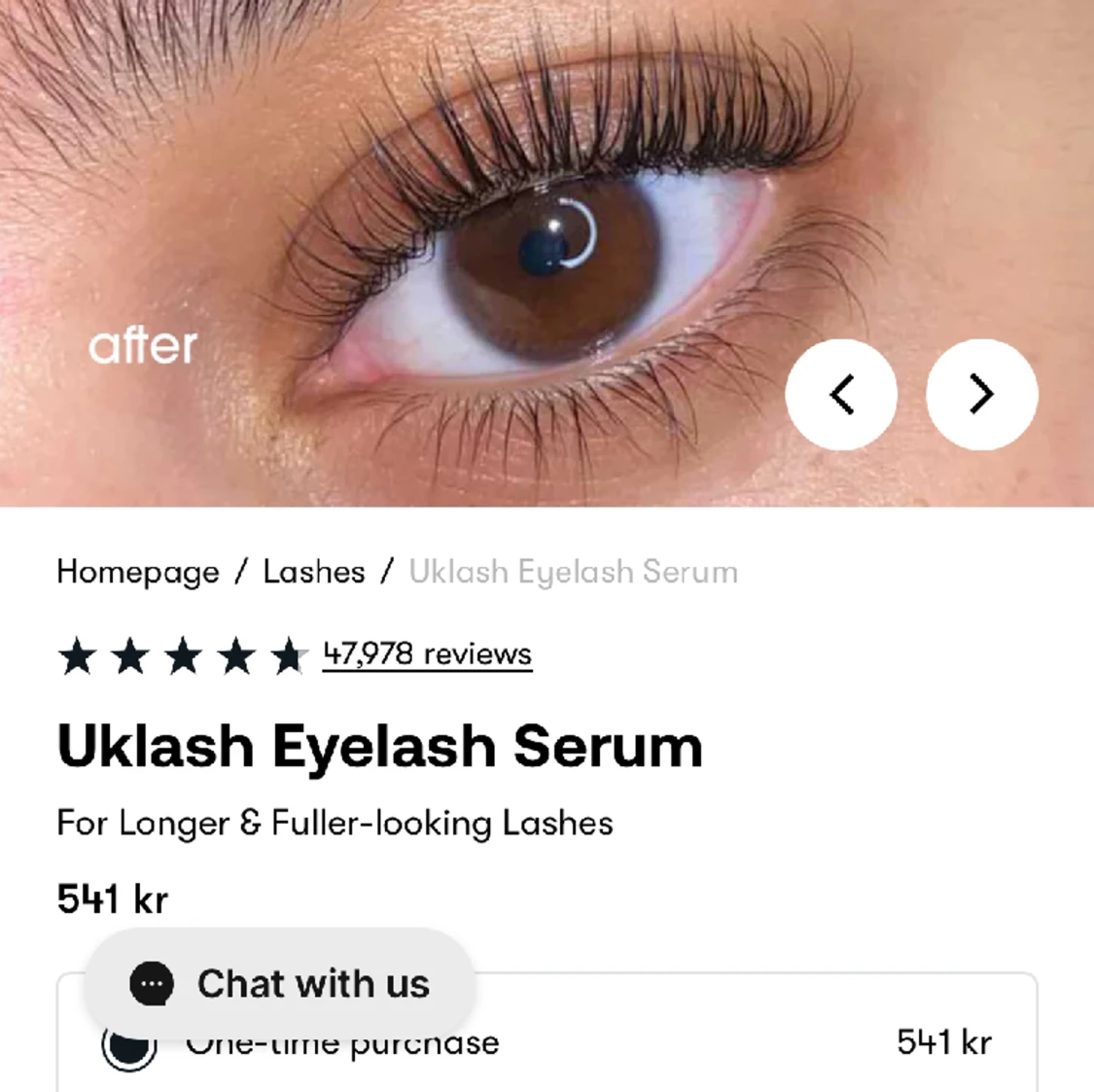Show the next product image

(x=981, y=394)
